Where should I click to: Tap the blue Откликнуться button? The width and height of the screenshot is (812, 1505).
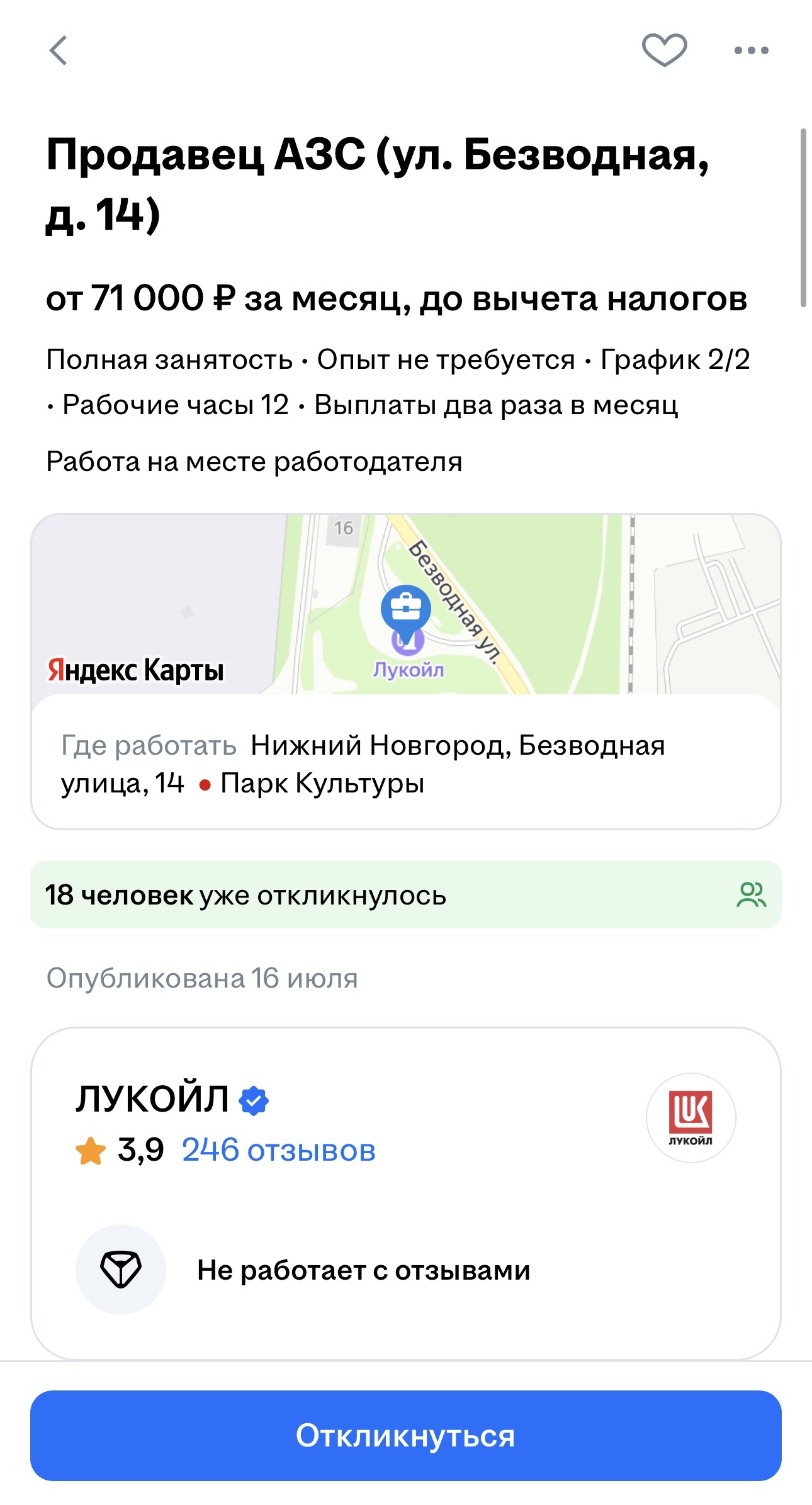(x=405, y=1436)
